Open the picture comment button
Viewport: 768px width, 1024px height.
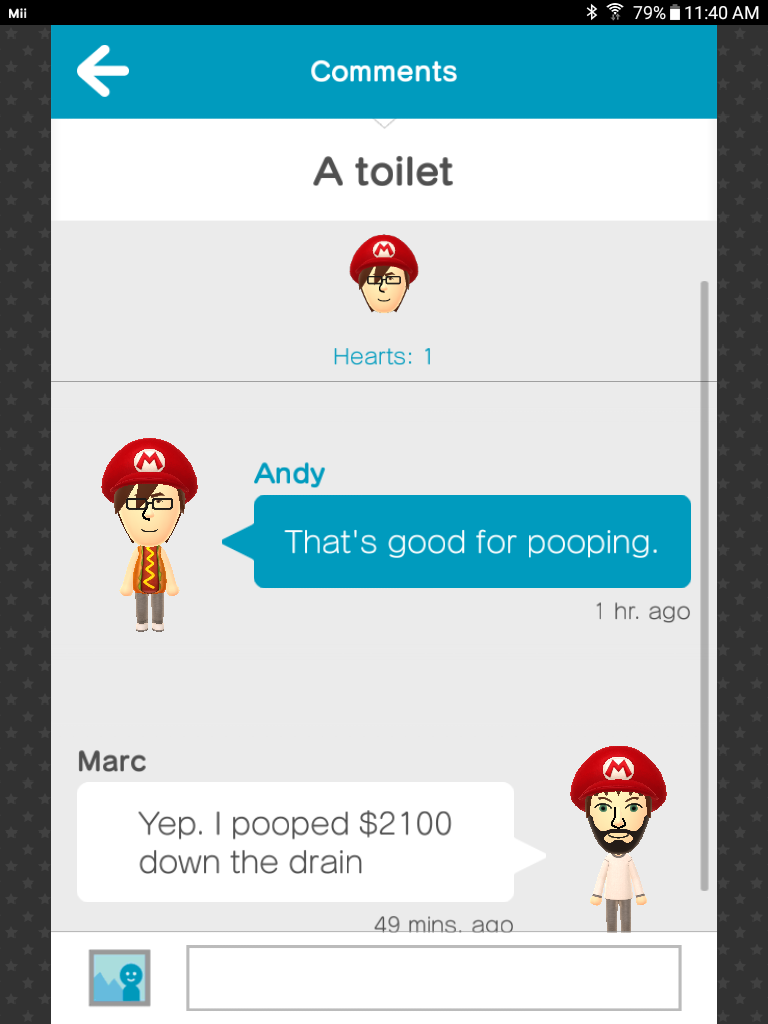[119, 977]
